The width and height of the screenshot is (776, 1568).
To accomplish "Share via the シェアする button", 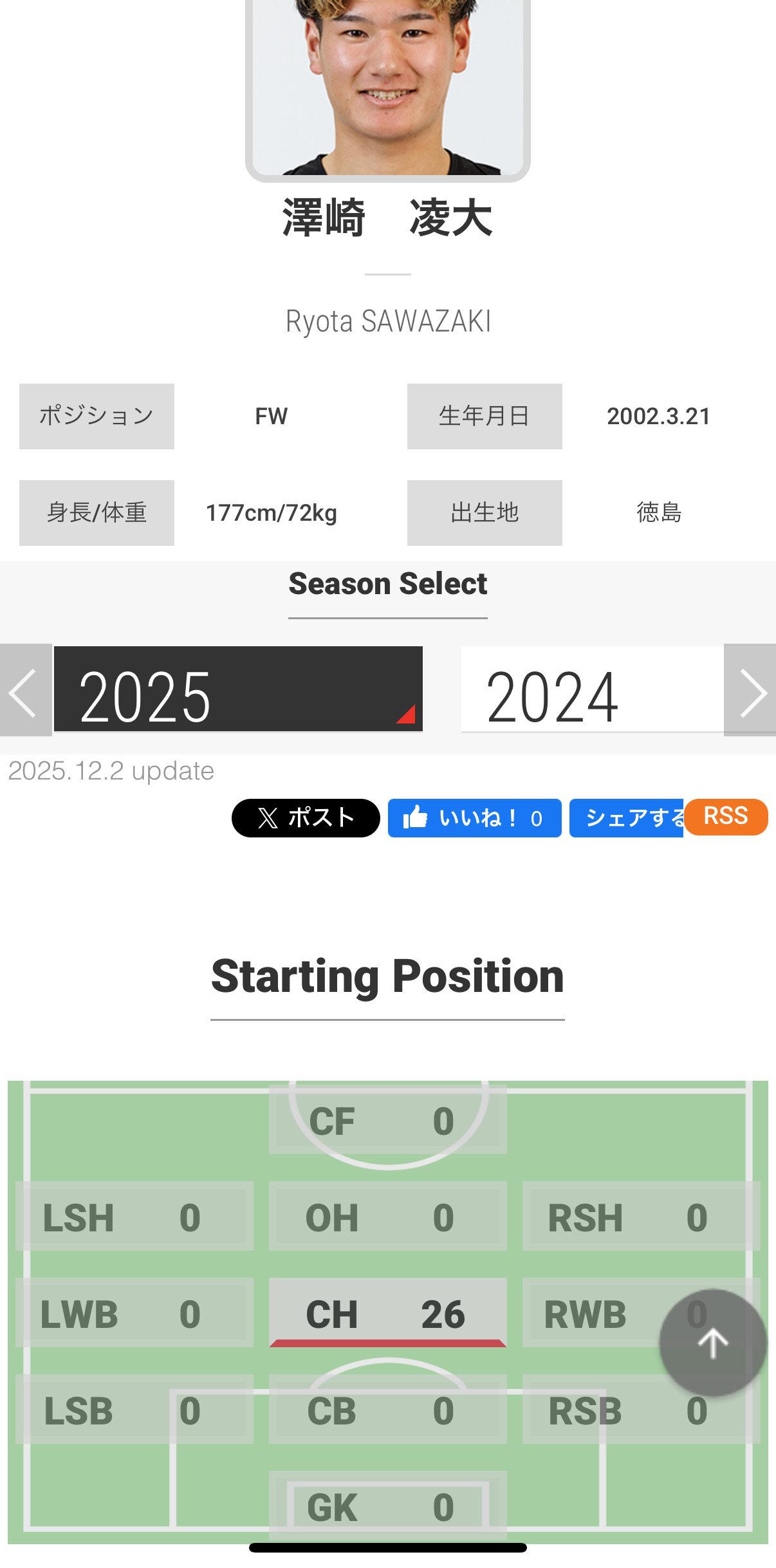I will pyautogui.click(x=625, y=818).
